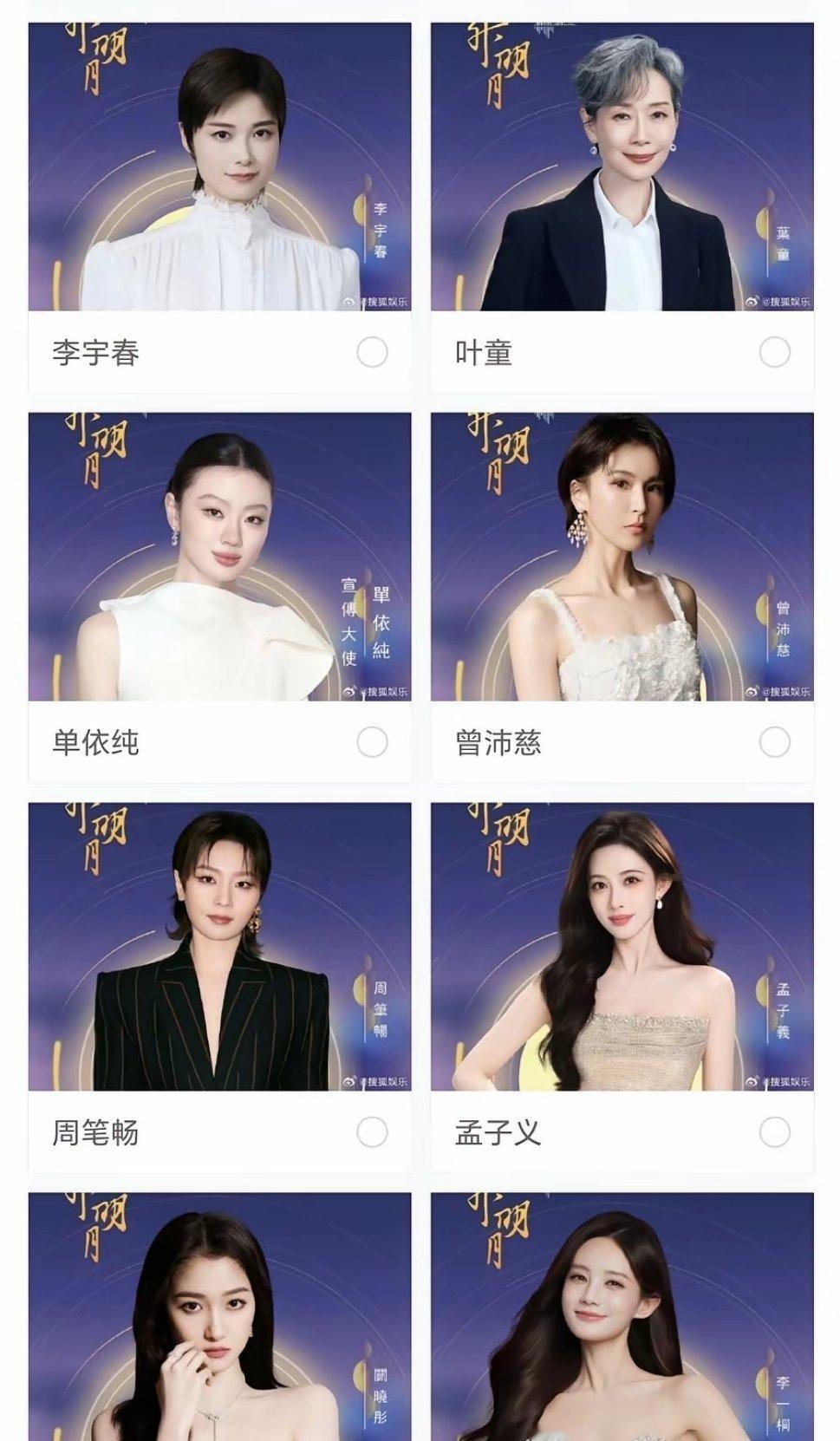
Task: Select the radio button for 叶童
Action: tap(774, 353)
